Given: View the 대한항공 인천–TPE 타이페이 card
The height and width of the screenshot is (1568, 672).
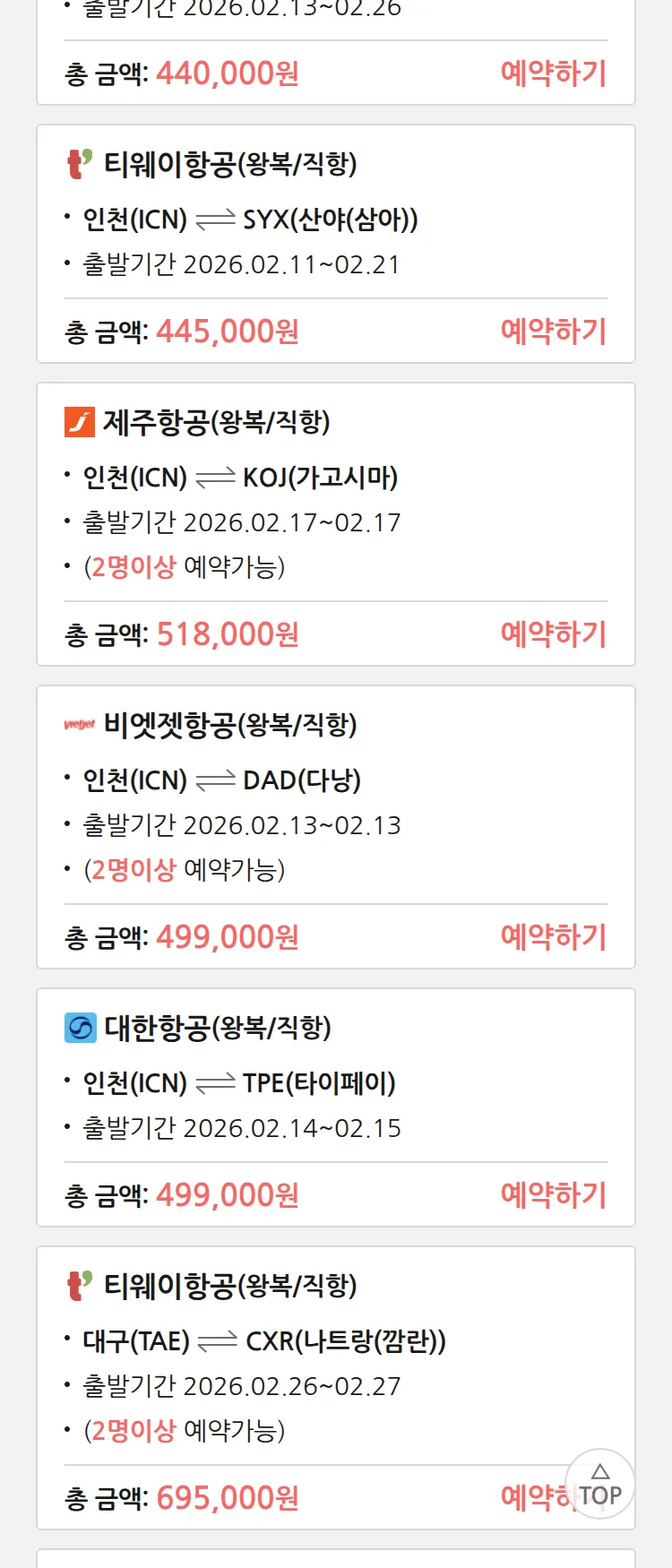Looking at the screenshot, I should (x=335, y=1081).
